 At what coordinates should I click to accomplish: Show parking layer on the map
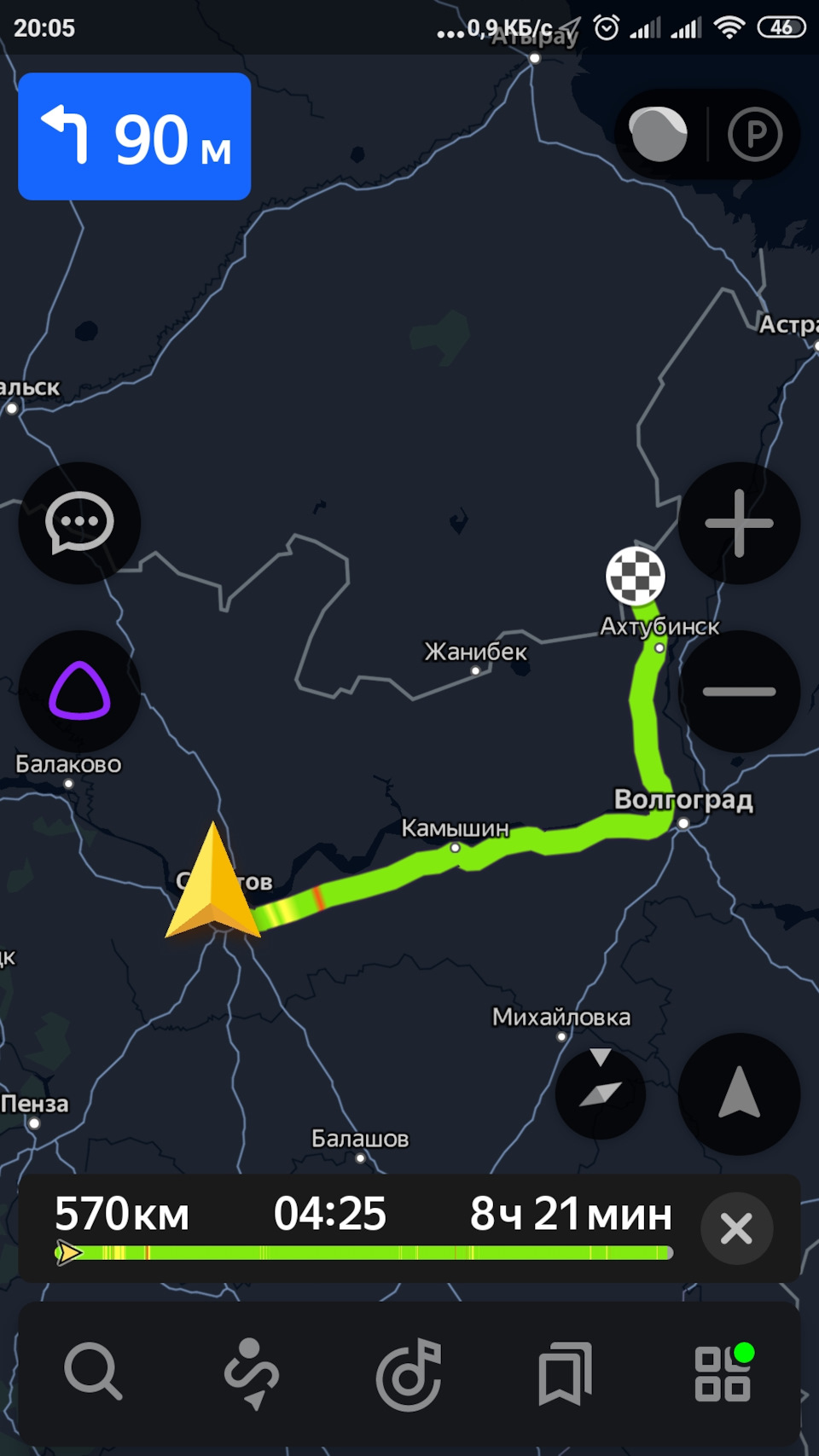tap(755, 134)
